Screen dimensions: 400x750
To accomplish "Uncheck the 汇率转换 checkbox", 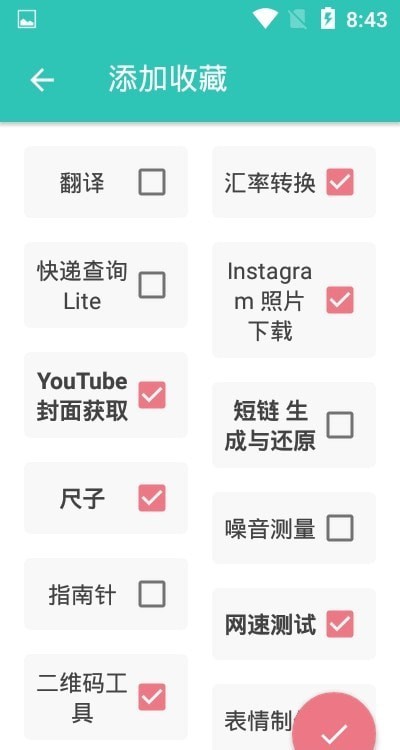I will click(340, 182).
